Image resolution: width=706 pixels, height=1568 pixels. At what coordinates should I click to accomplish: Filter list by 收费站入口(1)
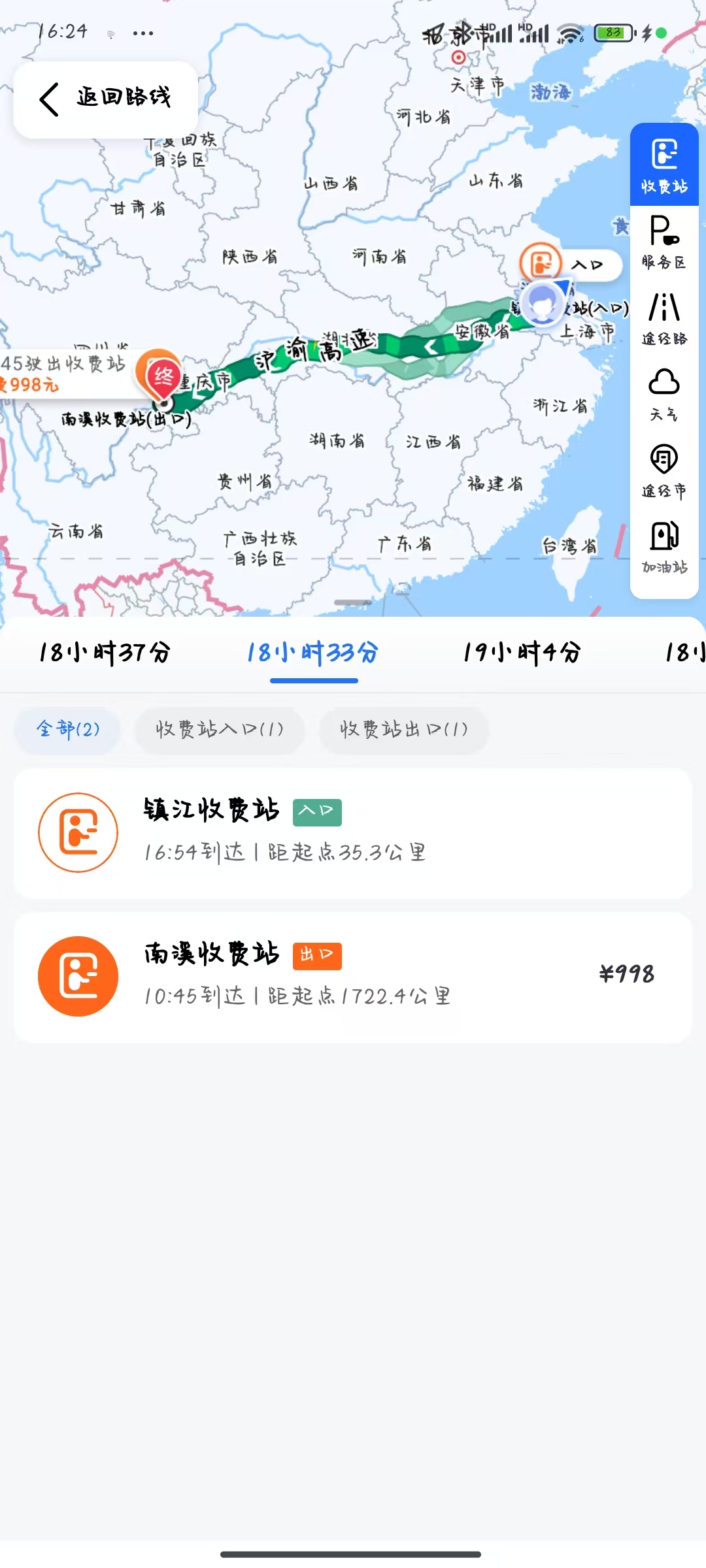point(220,729)
